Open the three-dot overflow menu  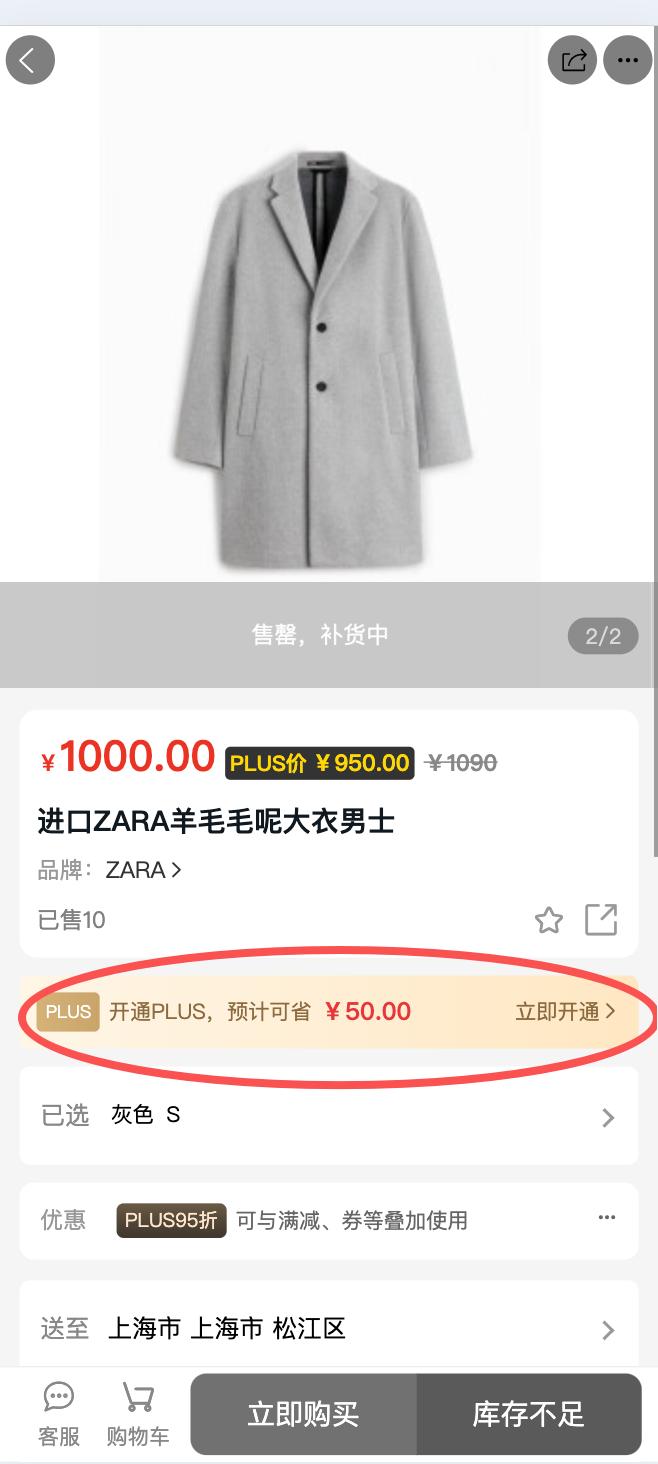point(628,60)
